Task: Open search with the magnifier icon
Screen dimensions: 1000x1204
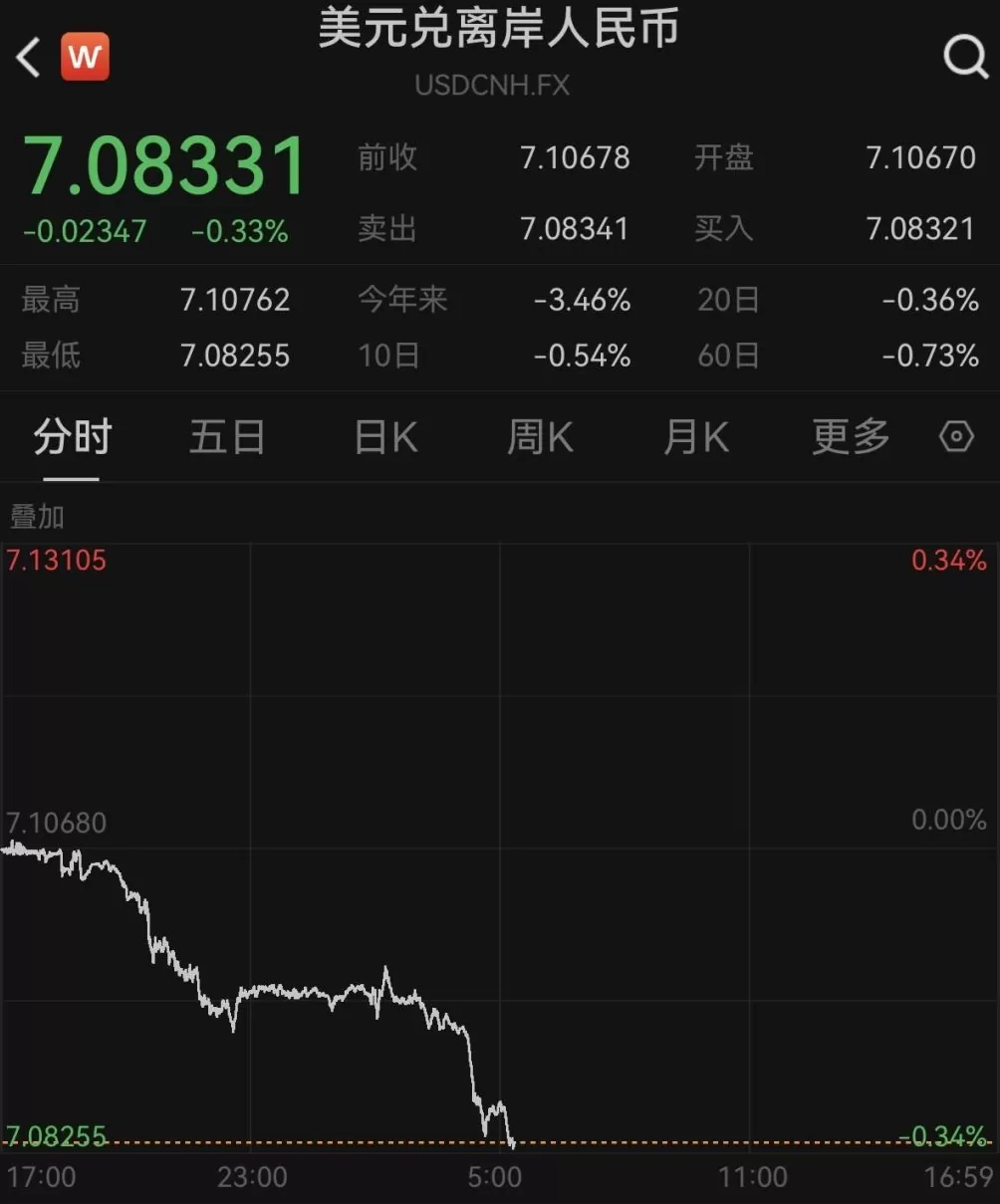Action: [964, 58]
